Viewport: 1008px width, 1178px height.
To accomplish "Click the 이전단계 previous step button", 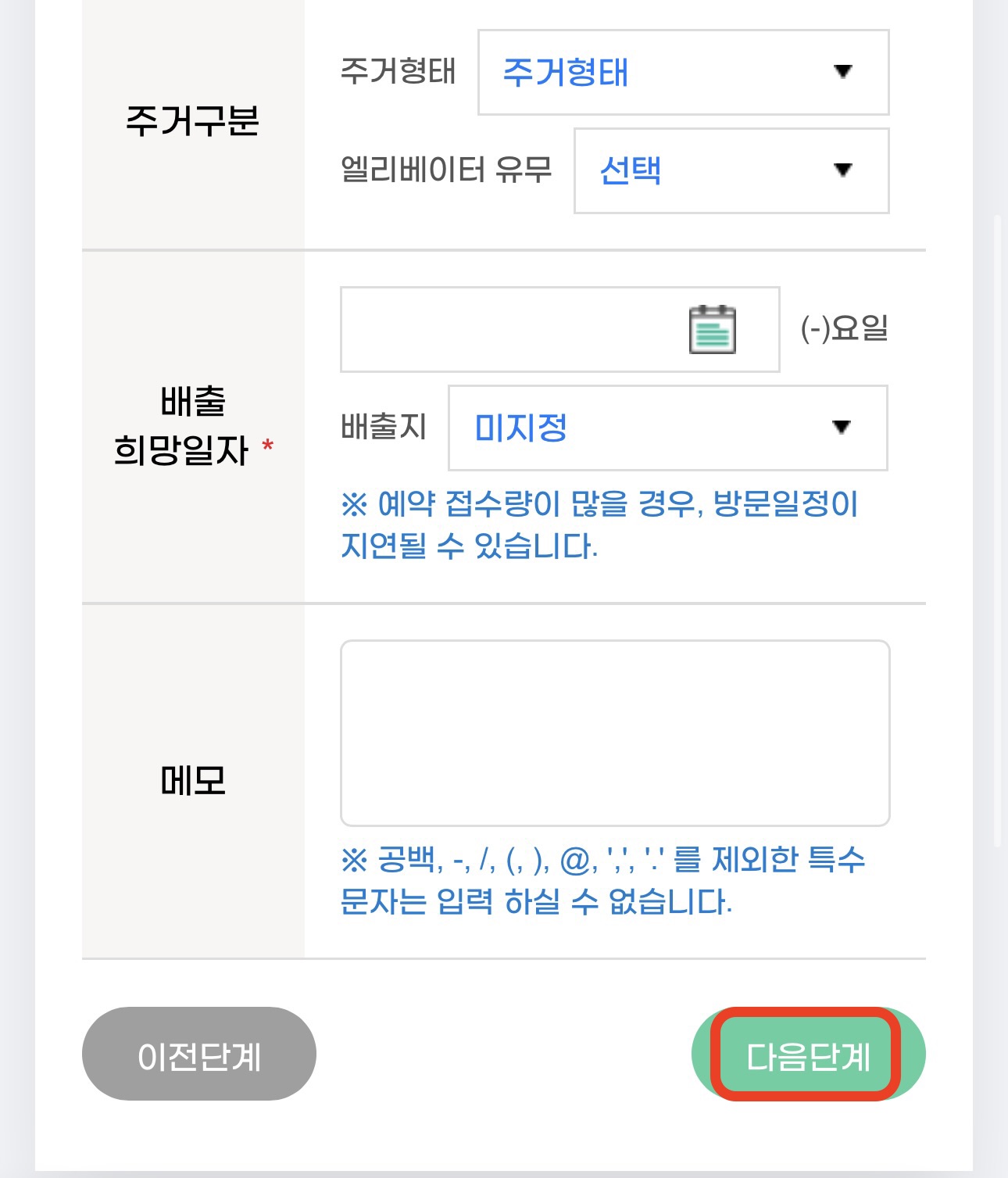I will click(x=201, y=1053).
